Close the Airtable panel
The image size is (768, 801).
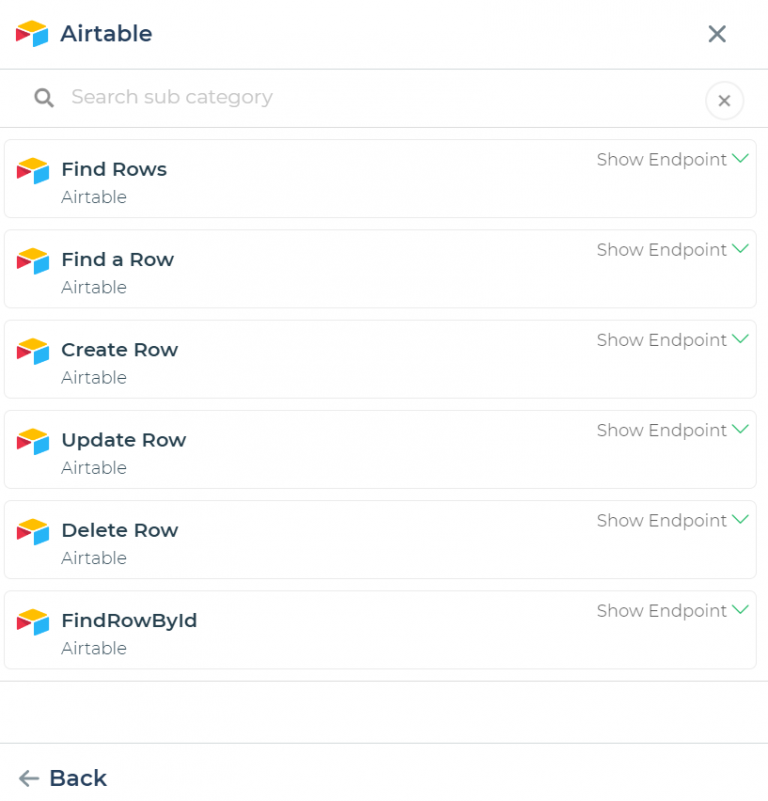(717, 34)
